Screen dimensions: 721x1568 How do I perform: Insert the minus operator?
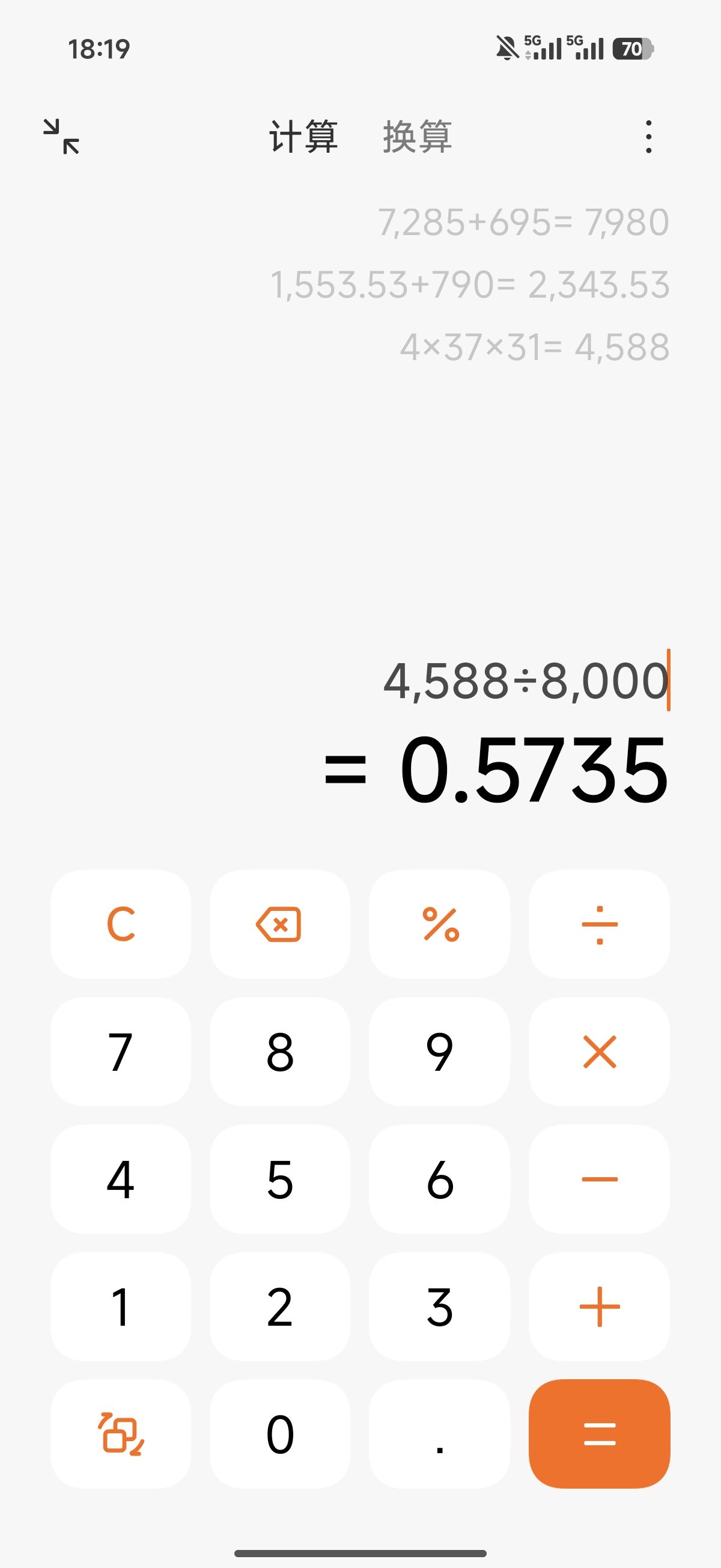click(x=599, y=1179)
